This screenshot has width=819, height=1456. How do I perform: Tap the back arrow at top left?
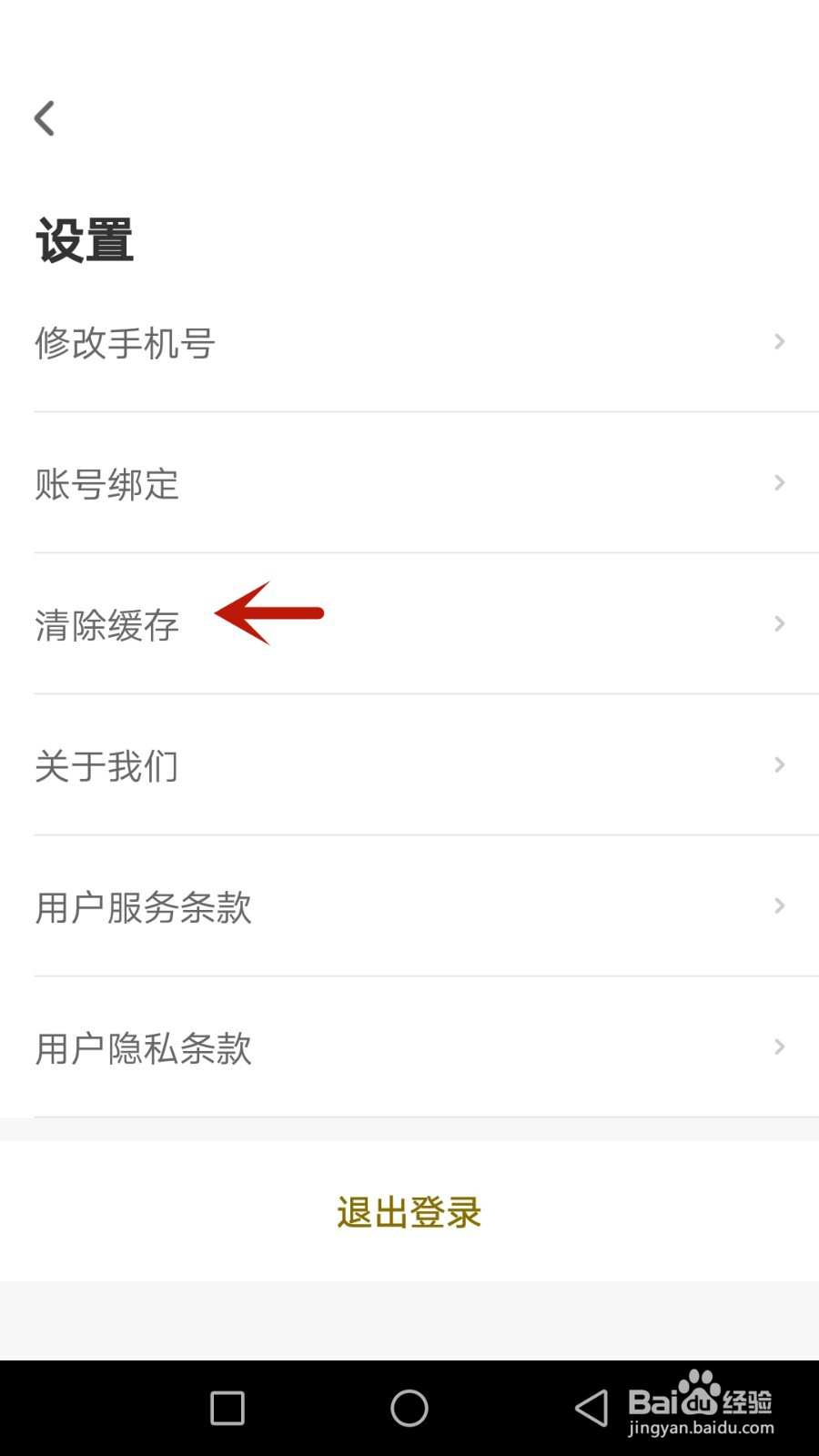coord(44,117)
